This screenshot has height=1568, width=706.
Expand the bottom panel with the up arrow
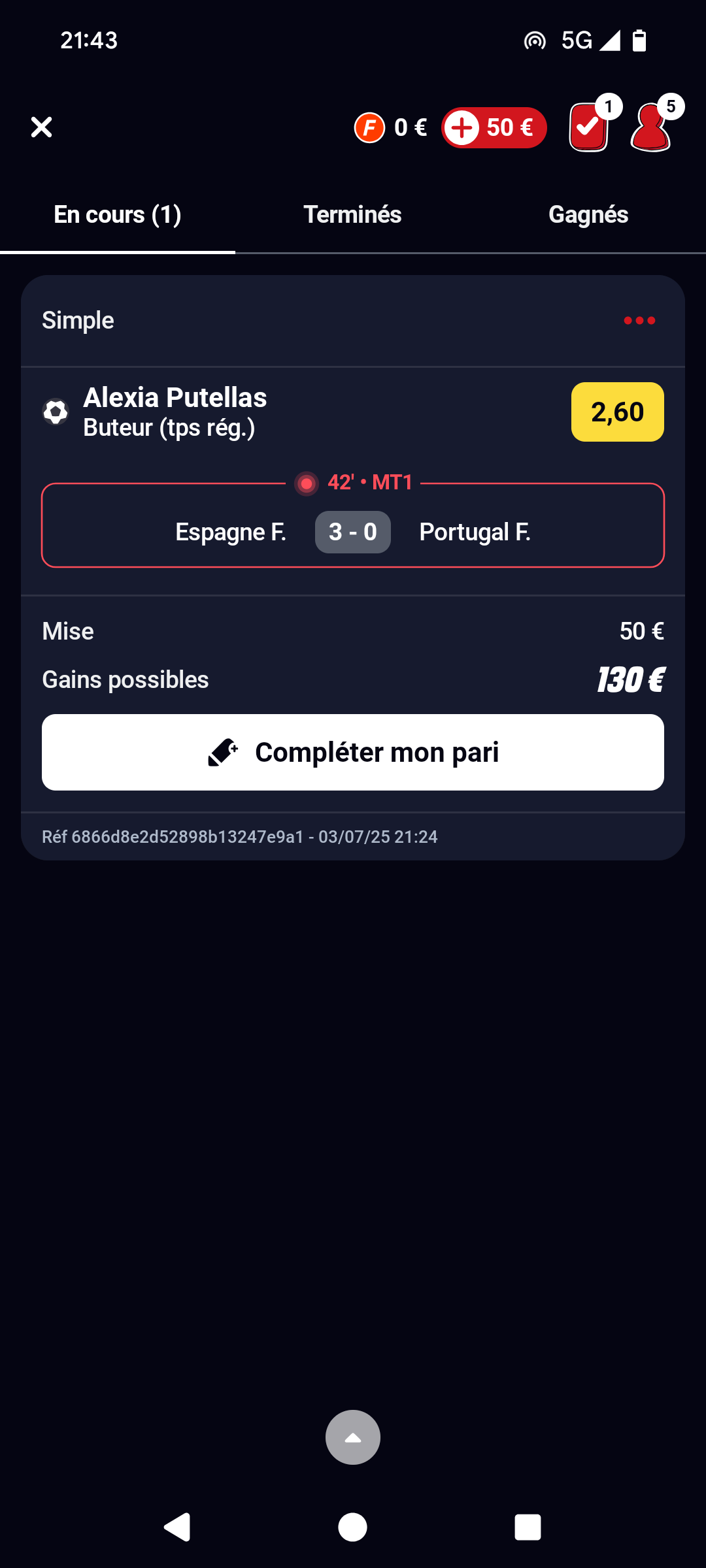pyautogui.click(x=353, y=1437)
